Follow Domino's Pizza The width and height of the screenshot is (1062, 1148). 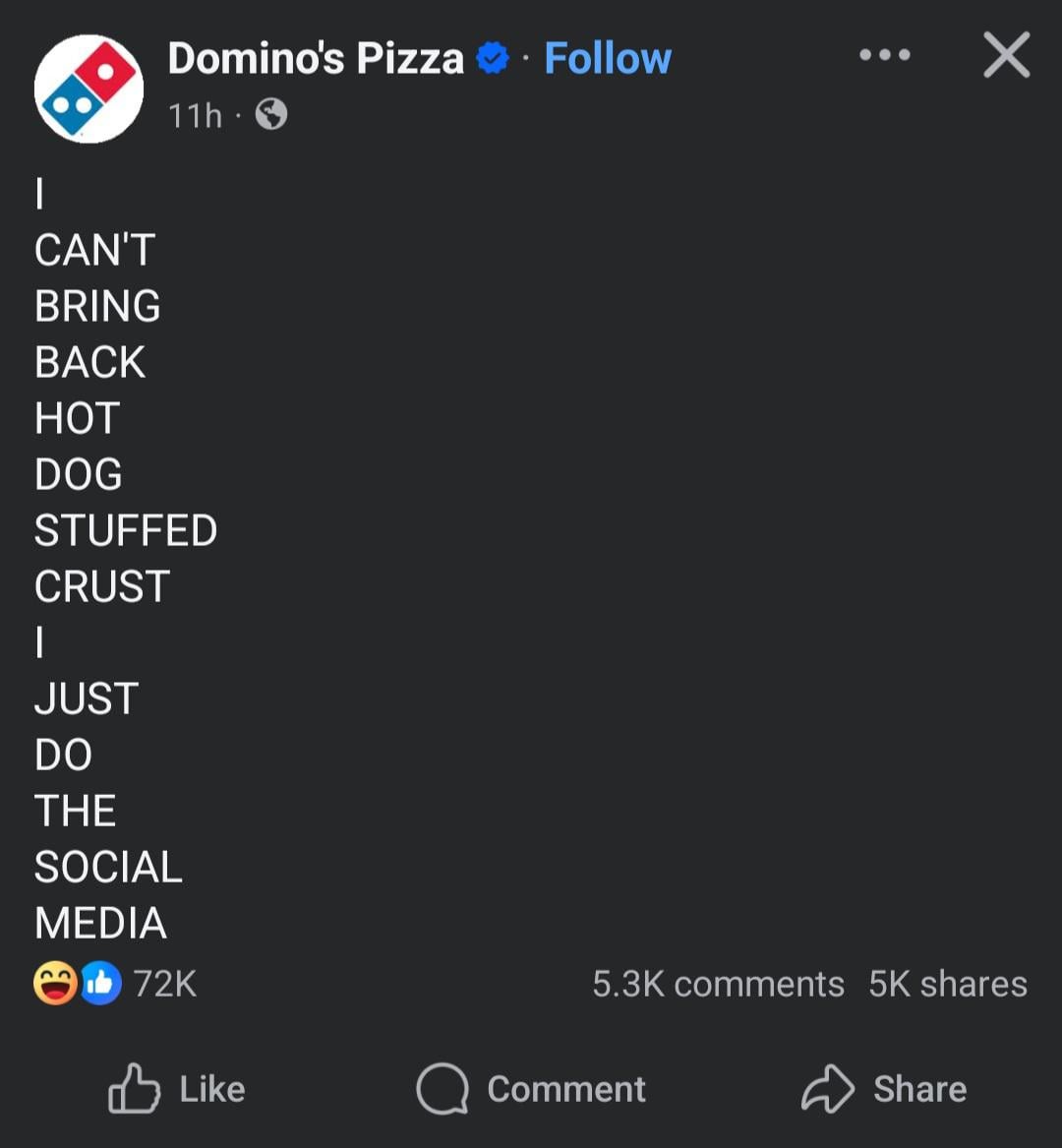(607, 58)
